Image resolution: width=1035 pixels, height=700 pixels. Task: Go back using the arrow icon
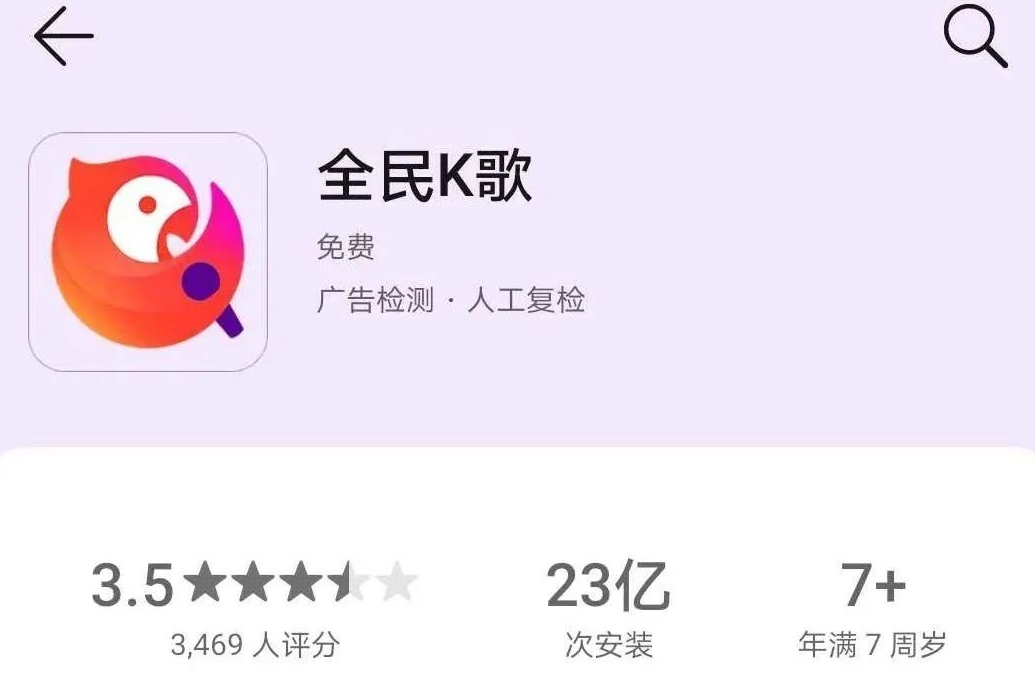(x=63, y=37)
